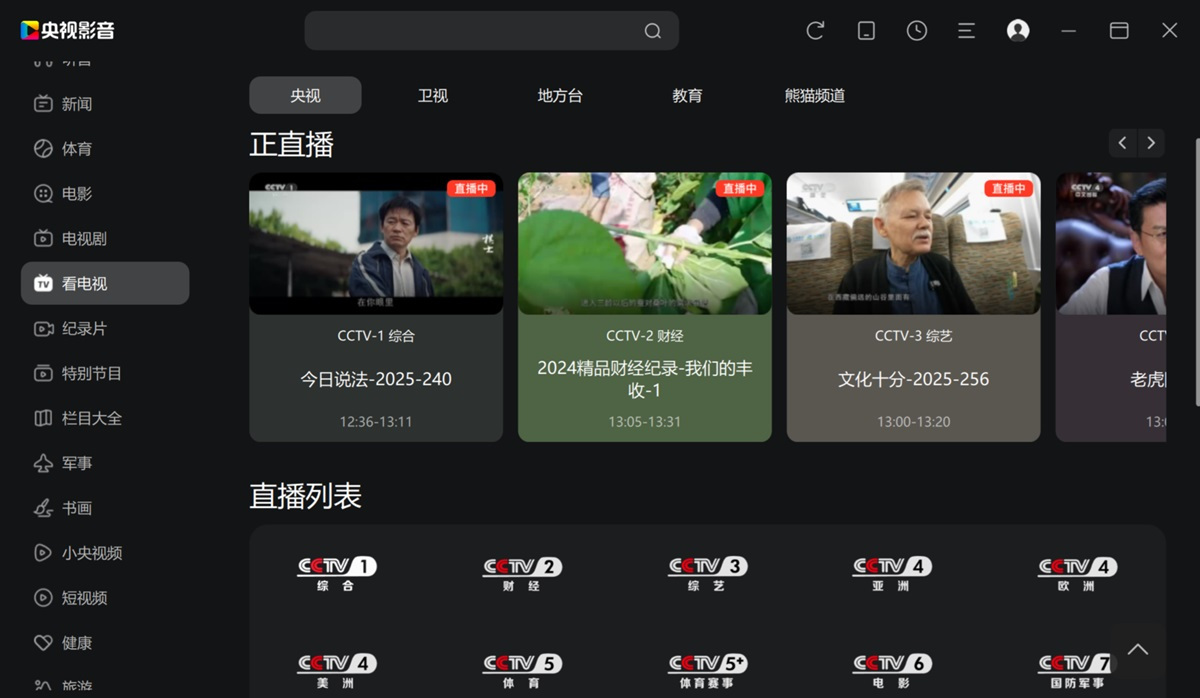Open the menu list icon

click(966, 31)
